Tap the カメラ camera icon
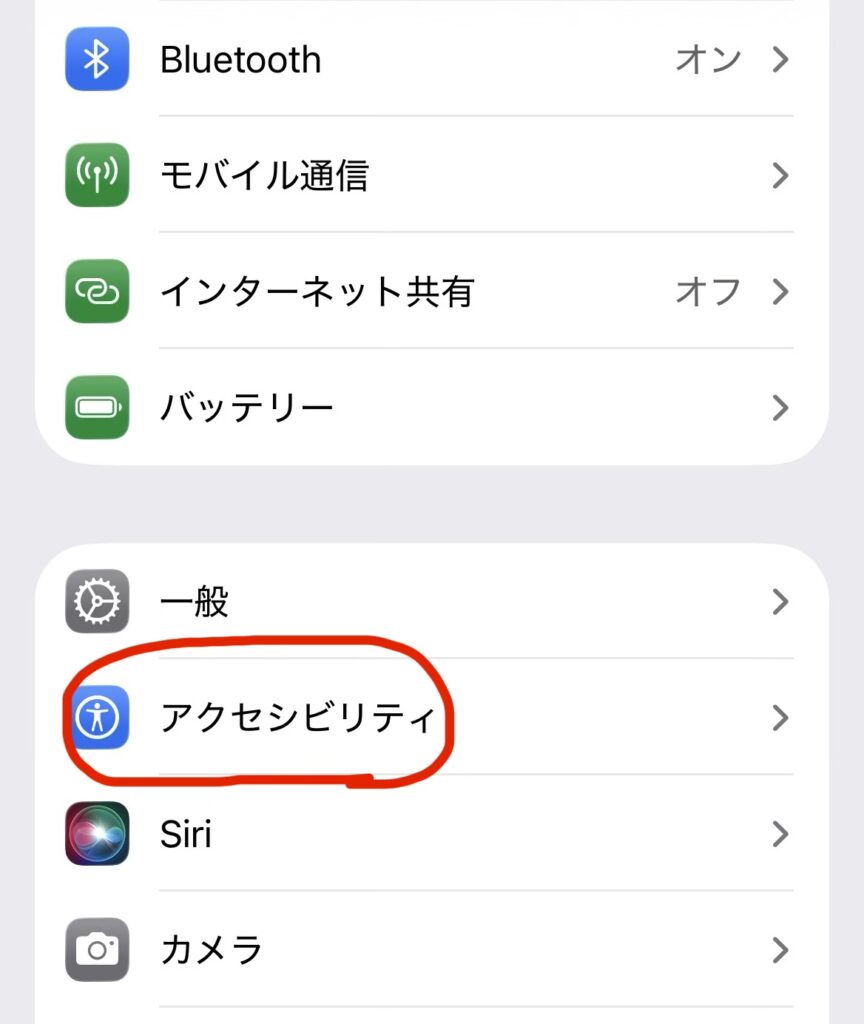This screenshot has height=1024, width=864. pos(96,950)
